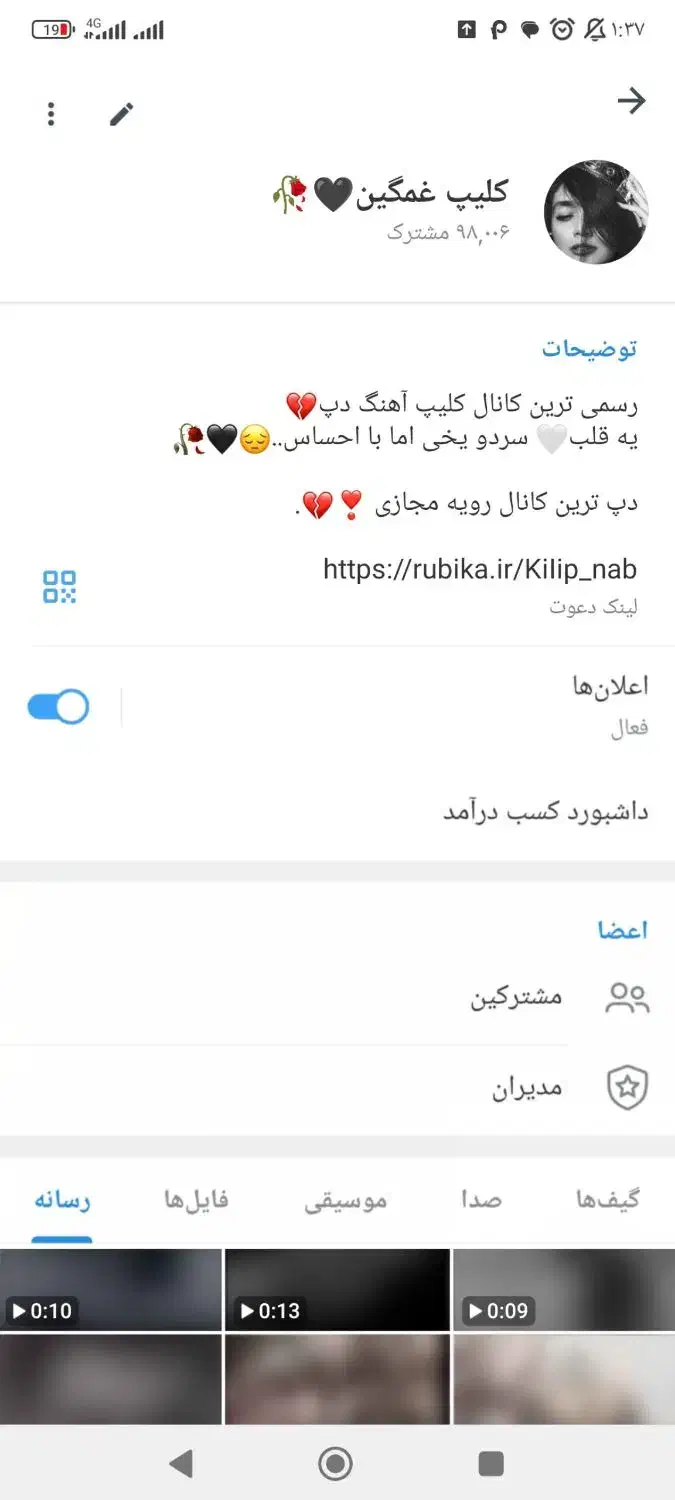The width and height of the screenshot is (675, 1500).
Task: Open the مدیران admins list
Action: coord(527,1089)
